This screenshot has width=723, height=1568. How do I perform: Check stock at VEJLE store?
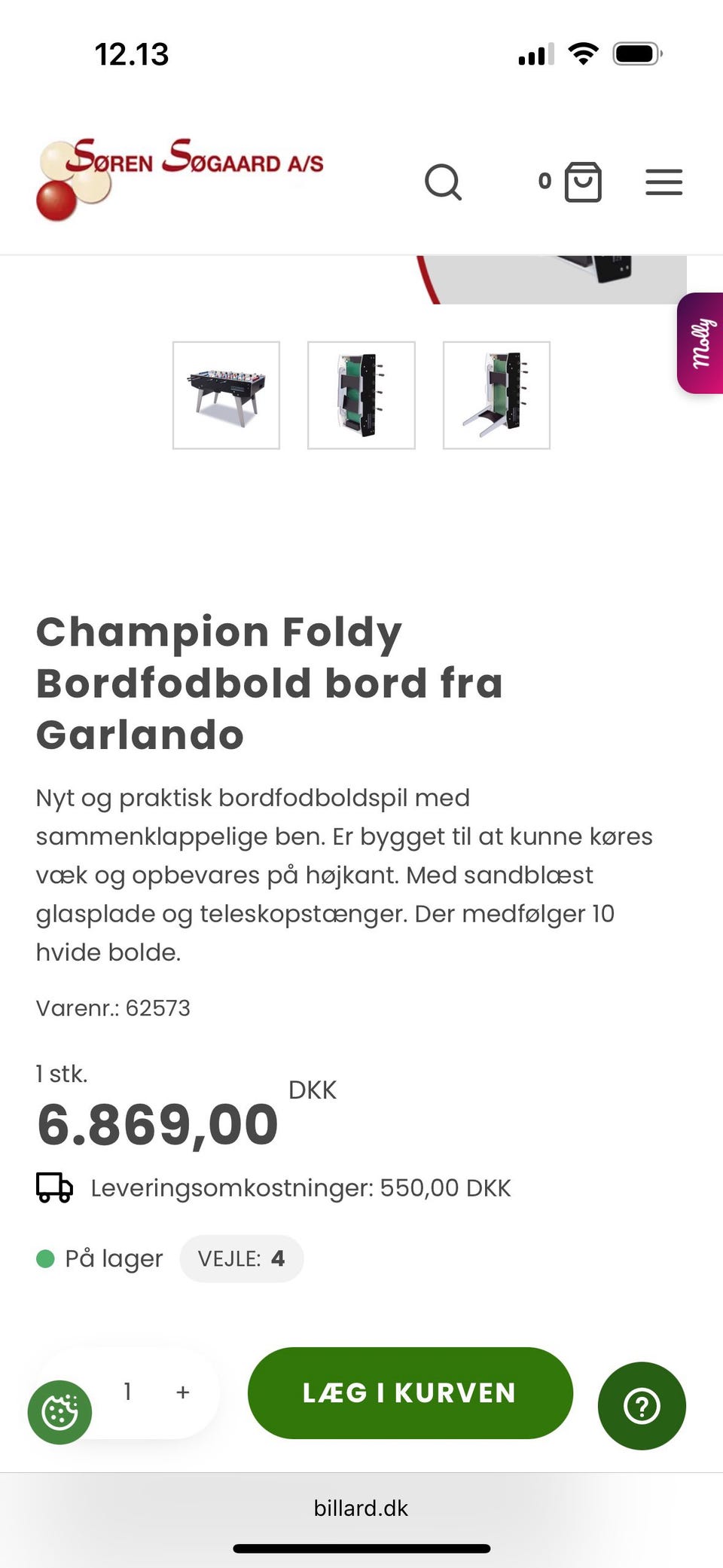click(241, 1258)
